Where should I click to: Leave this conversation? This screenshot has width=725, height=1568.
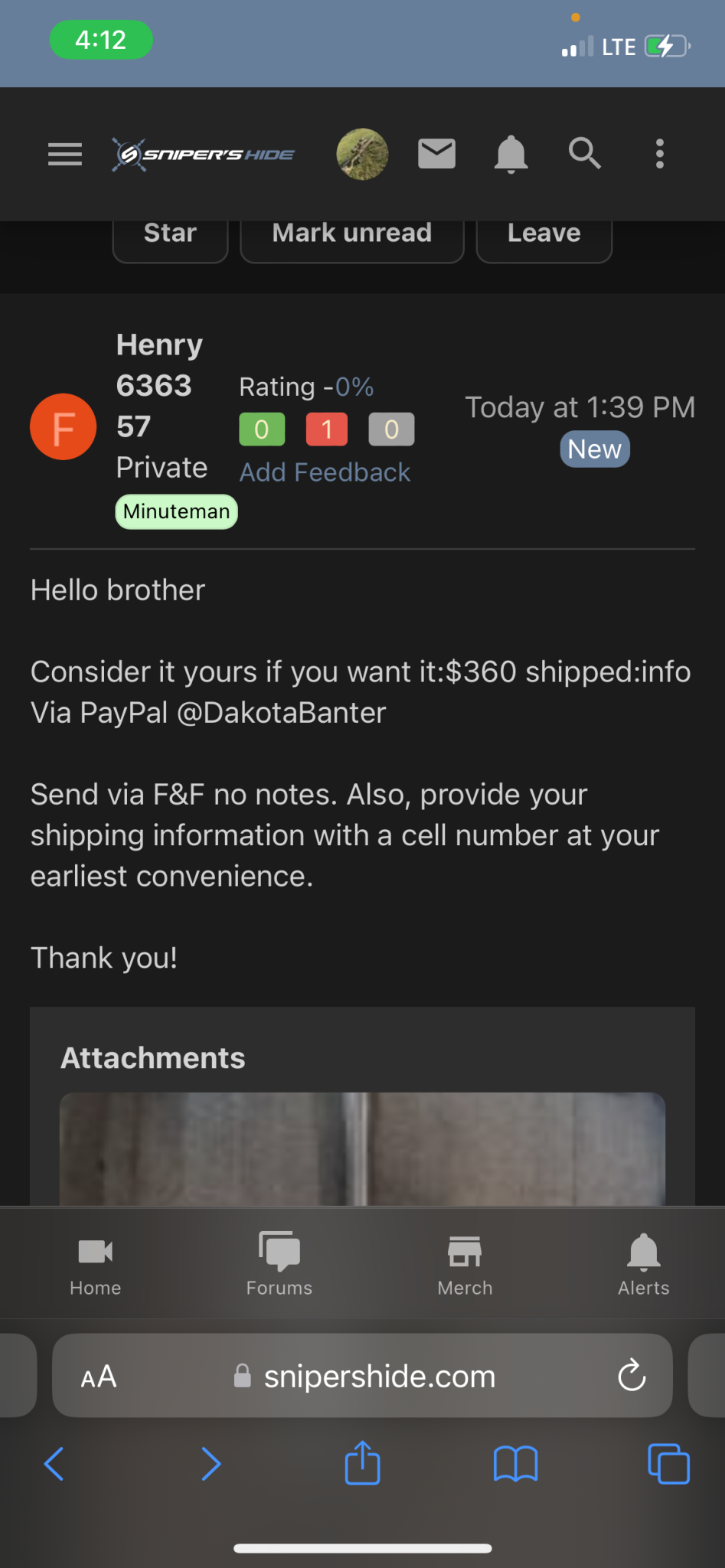click(544, 234)
